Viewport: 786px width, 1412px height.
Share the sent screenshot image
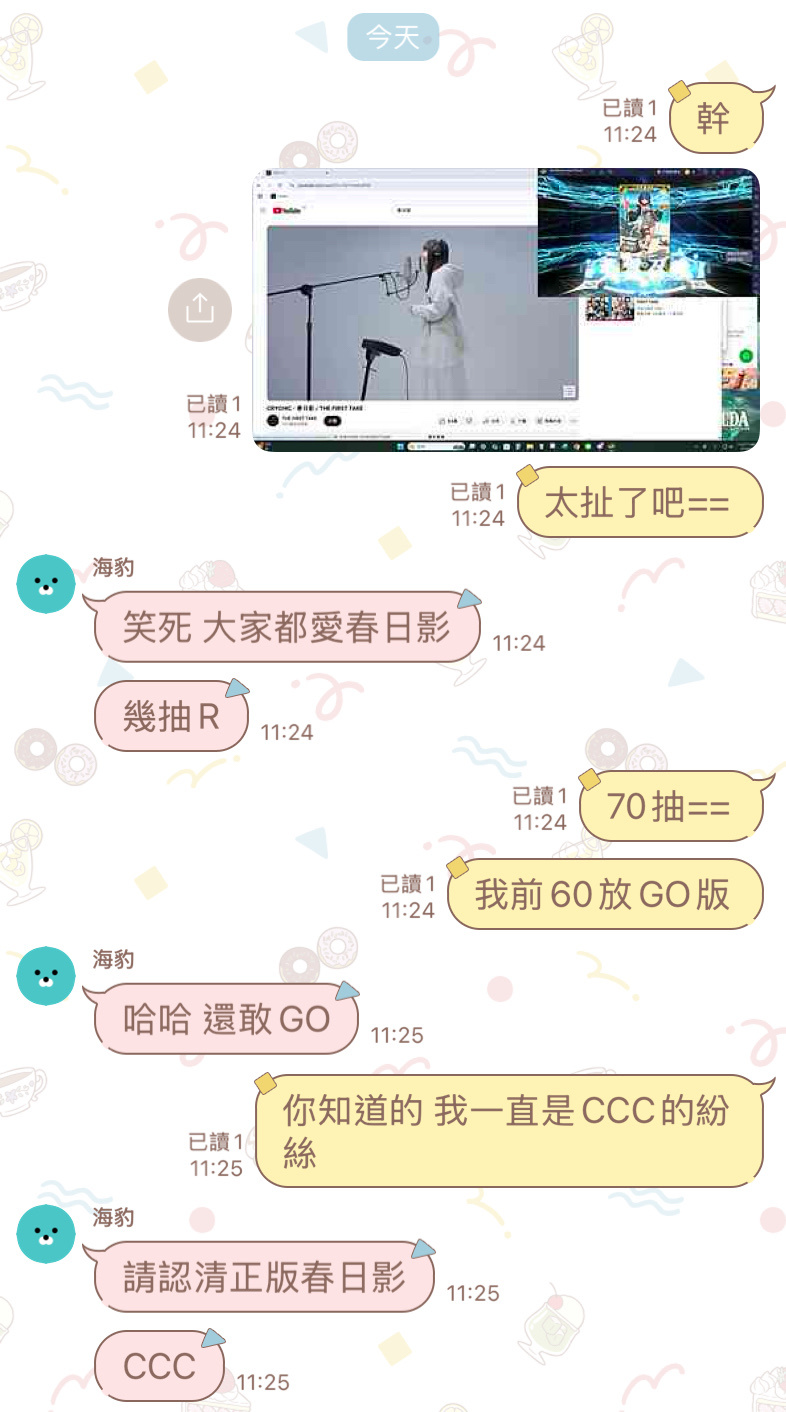pos(200,310)
